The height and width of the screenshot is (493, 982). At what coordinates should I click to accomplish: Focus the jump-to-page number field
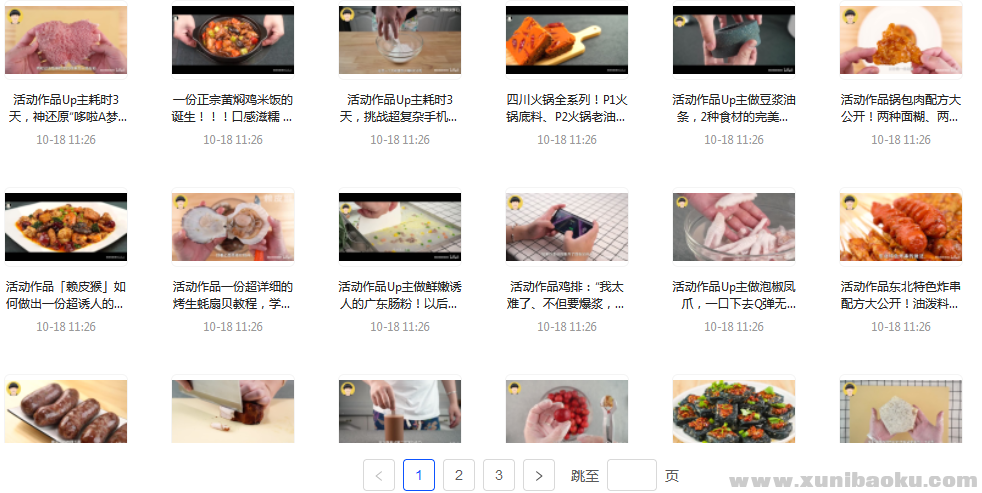[631, 475]
